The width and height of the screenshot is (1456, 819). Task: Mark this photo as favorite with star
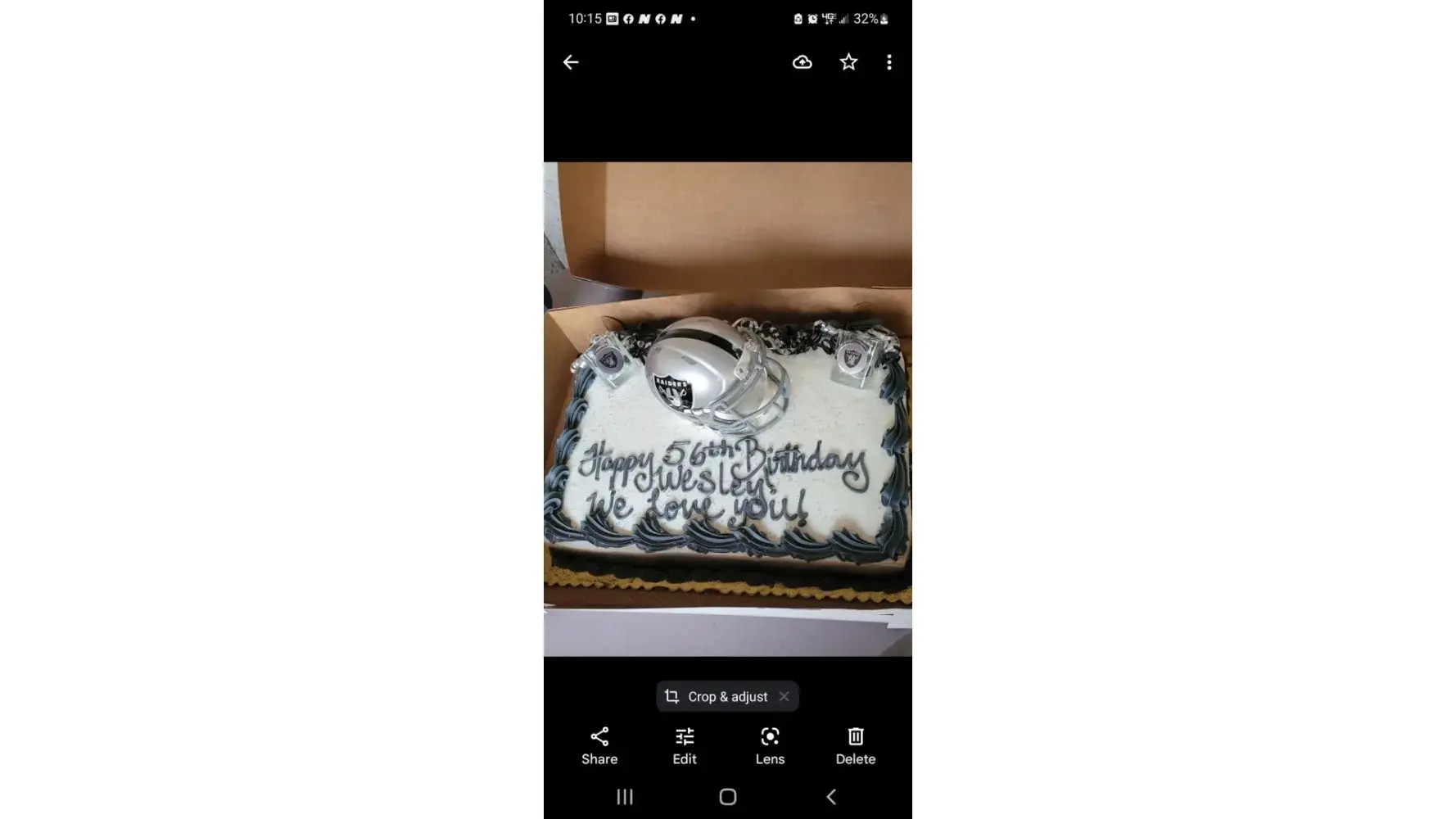848,62
